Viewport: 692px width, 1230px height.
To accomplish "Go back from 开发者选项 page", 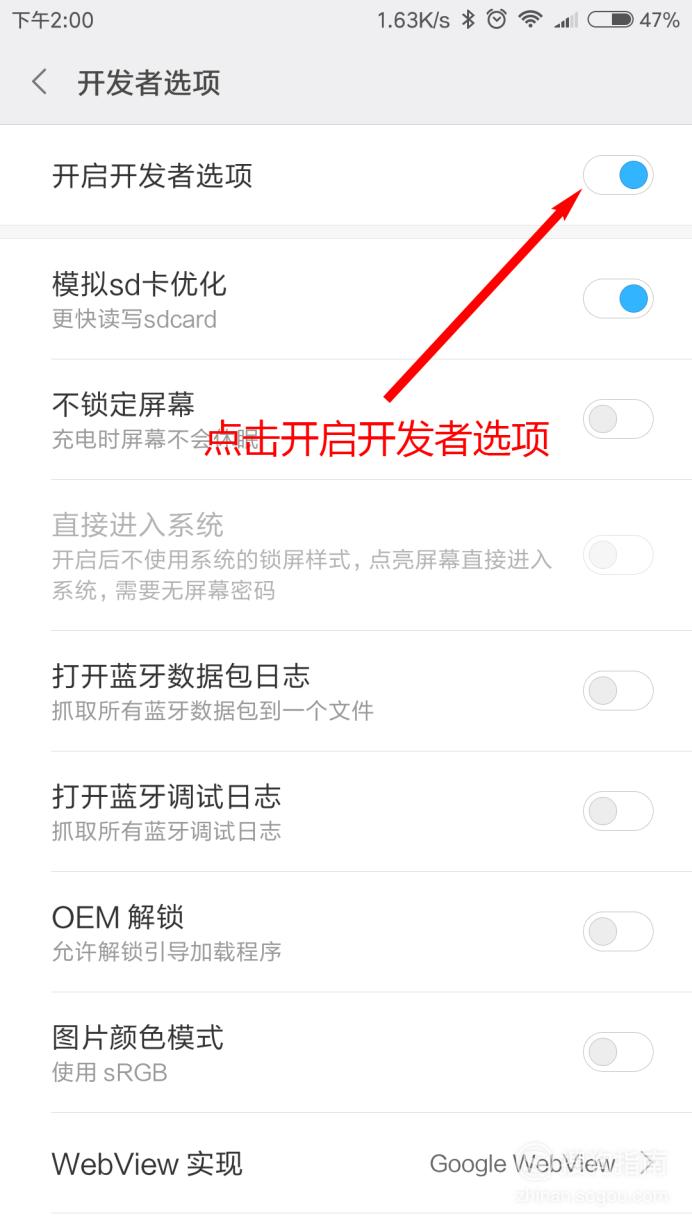I will (x=40, y=82).
